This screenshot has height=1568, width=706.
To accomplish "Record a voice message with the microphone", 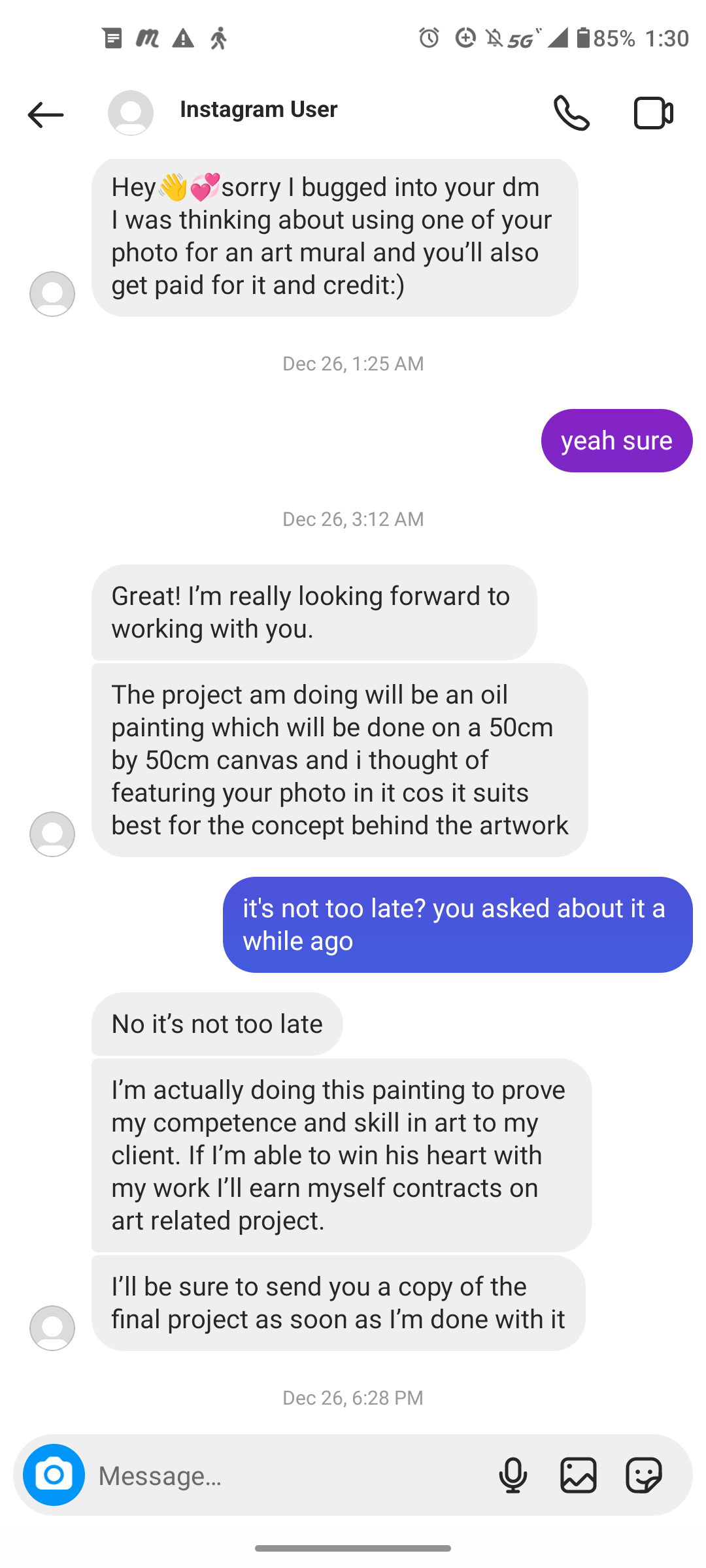I will (514, 1475).
